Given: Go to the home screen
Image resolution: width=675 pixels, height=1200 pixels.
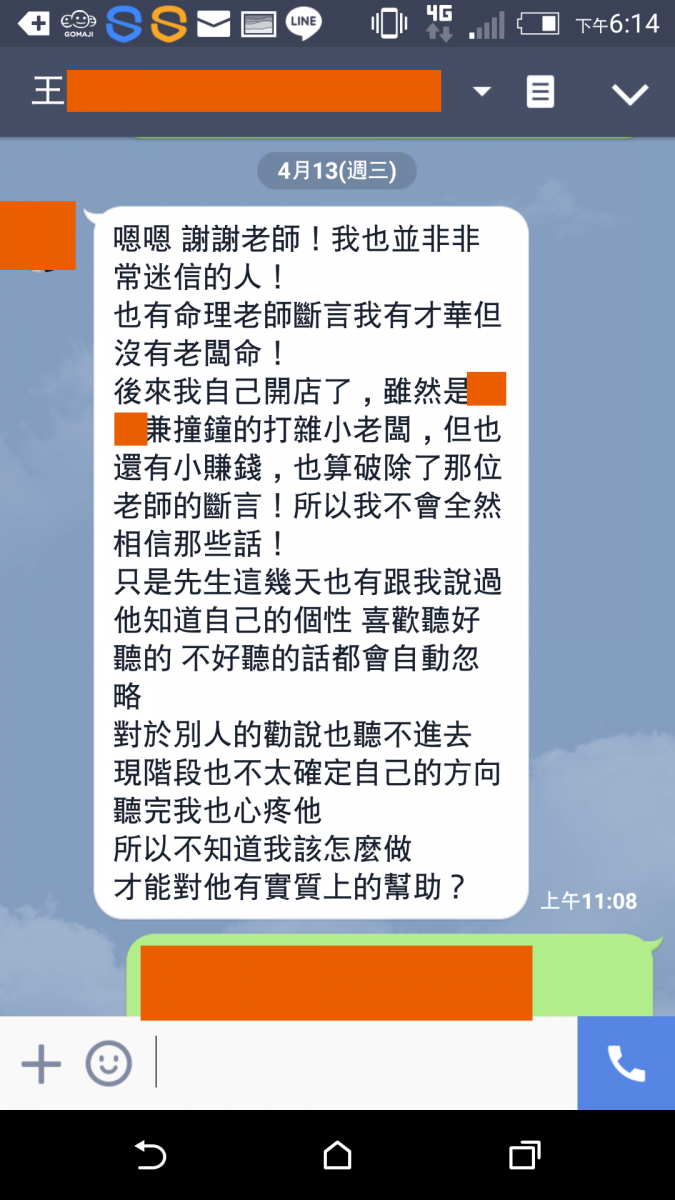Looking at the screenshot, I should coord(338,1156).
